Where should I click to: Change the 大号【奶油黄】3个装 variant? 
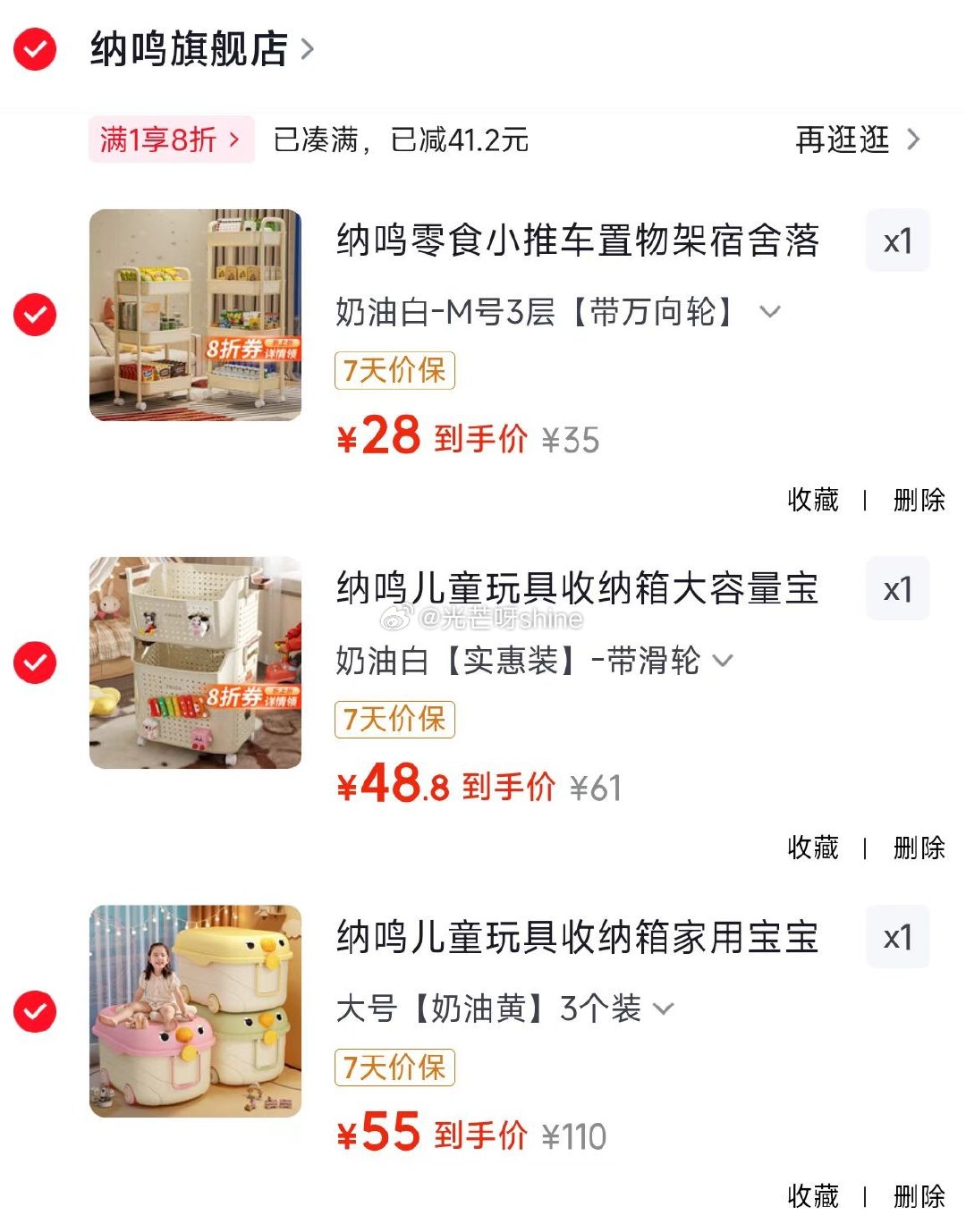(x=504, y=1008)
